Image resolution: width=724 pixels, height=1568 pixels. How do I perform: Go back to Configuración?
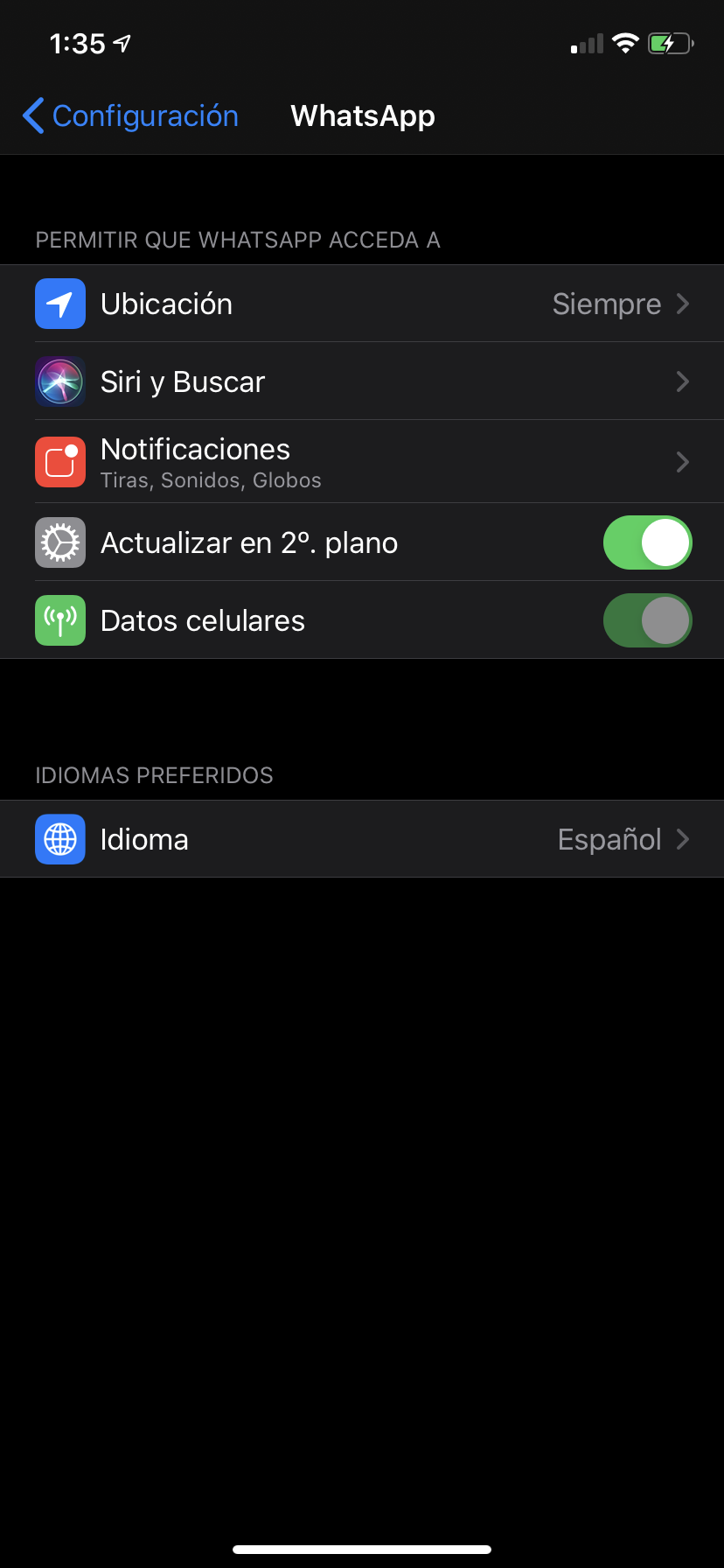(131, 115)
